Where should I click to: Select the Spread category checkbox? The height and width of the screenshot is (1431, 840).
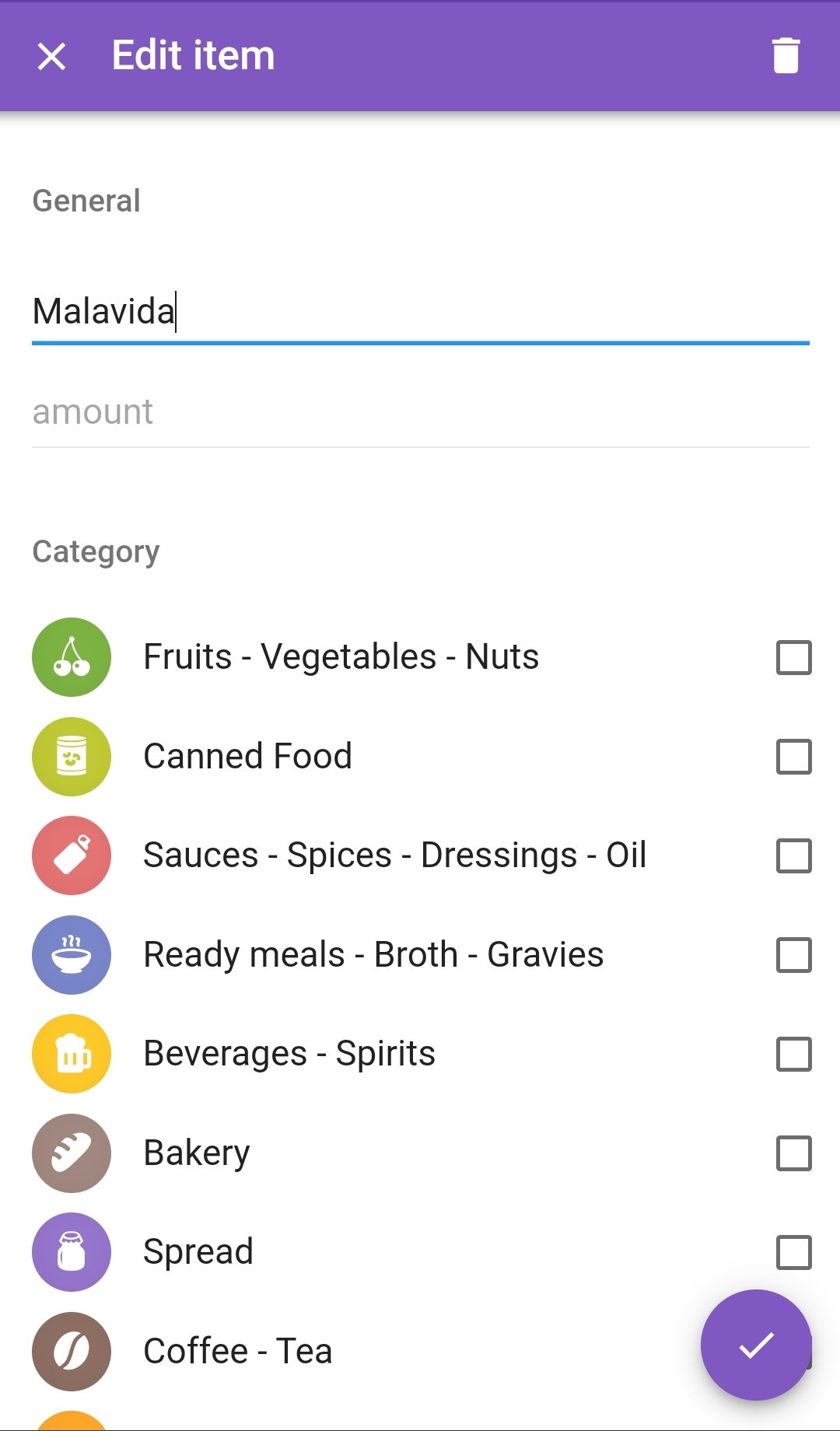[x=793, y=1252]
